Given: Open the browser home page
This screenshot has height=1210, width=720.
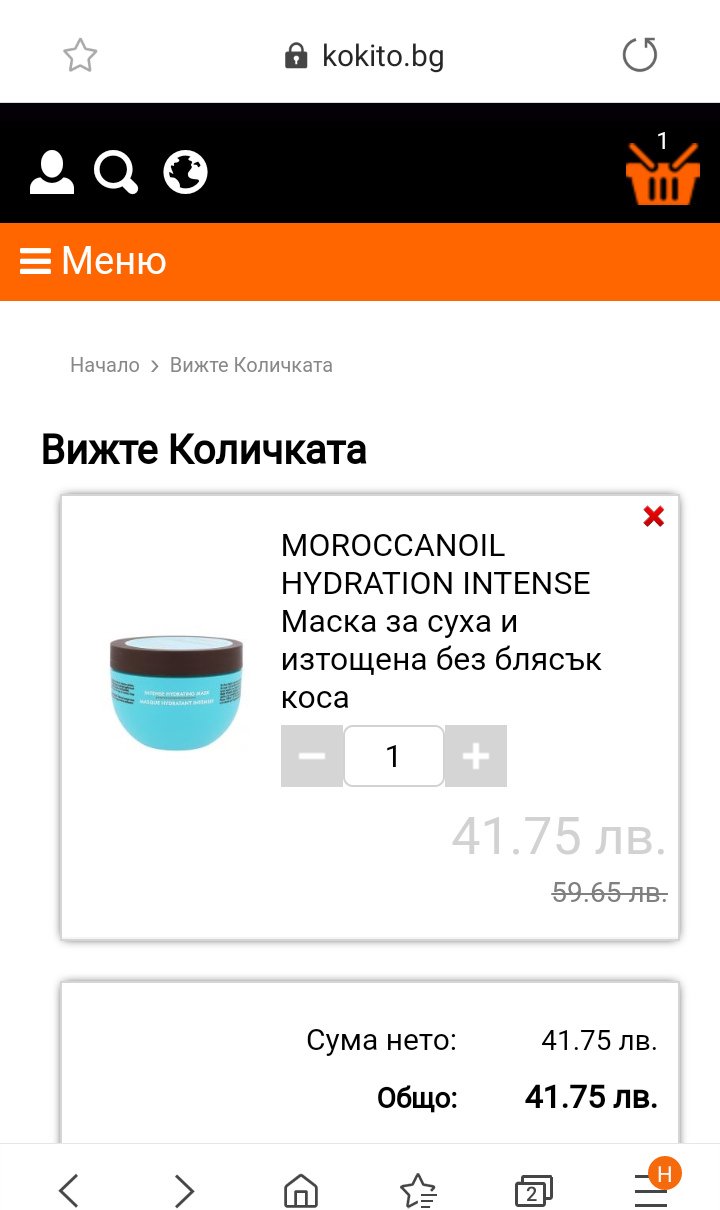Looking at the screenshot, I should coord(301,1190).
